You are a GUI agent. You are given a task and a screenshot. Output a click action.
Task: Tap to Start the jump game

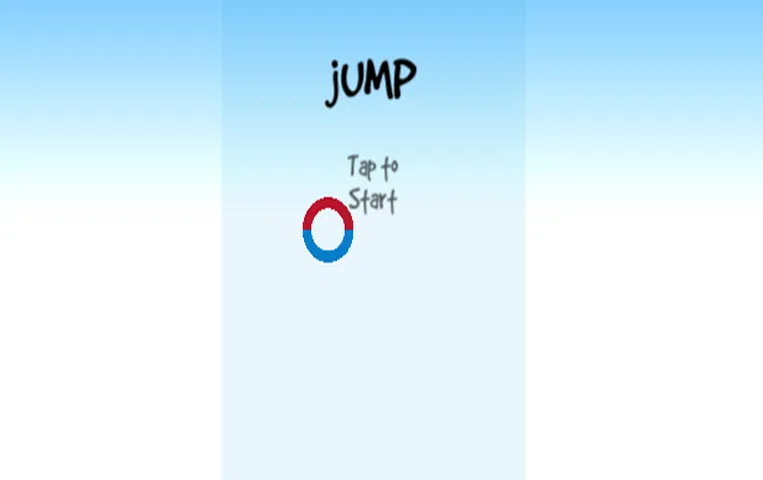(x=372, y=183)
